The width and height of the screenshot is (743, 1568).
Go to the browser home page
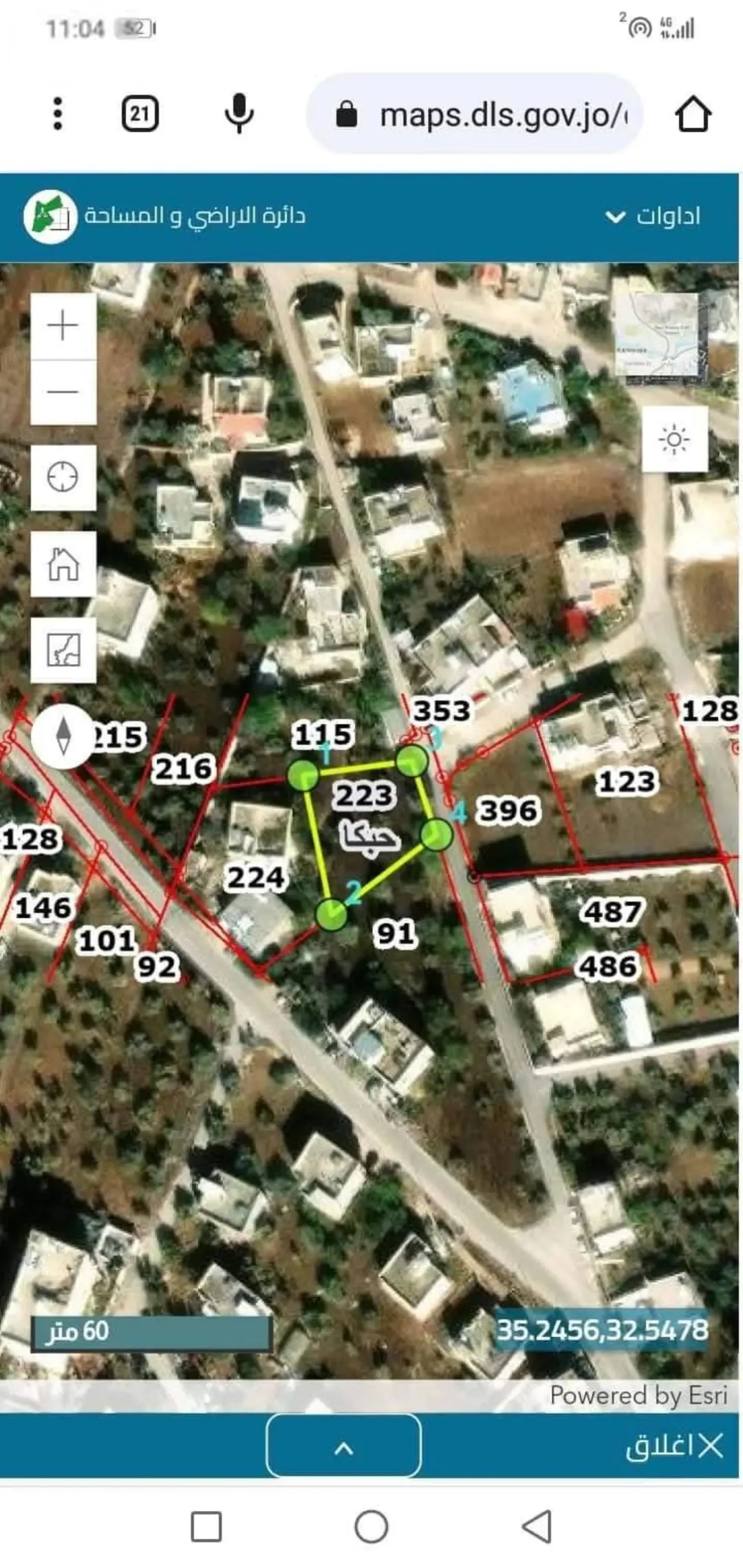(693, 114)
